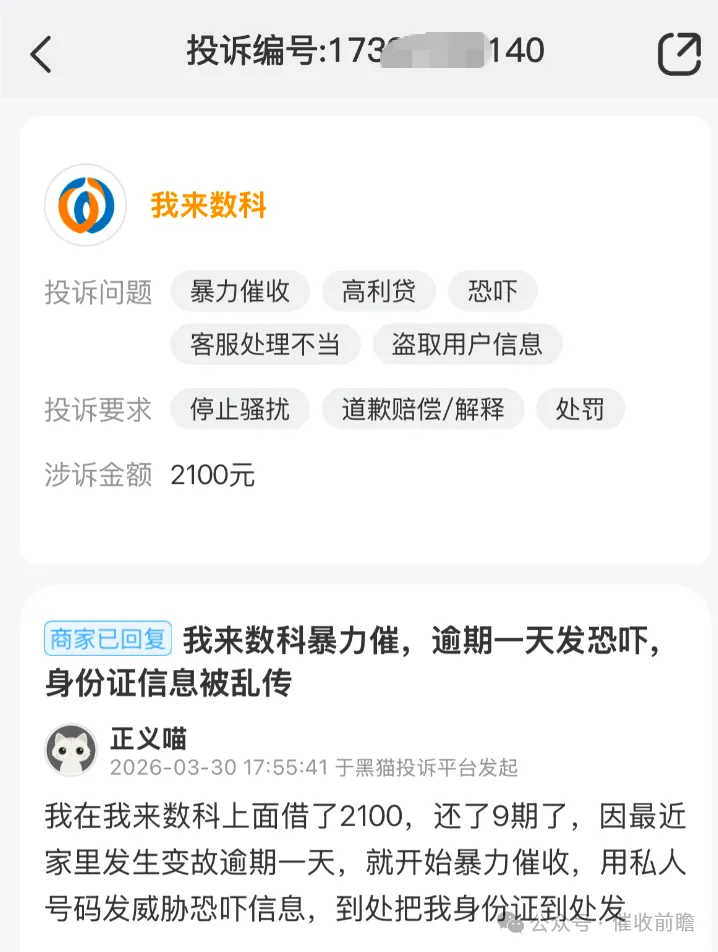Share this complaint via the top-right icon
The image size is (718, 952).
pos(679,53)
